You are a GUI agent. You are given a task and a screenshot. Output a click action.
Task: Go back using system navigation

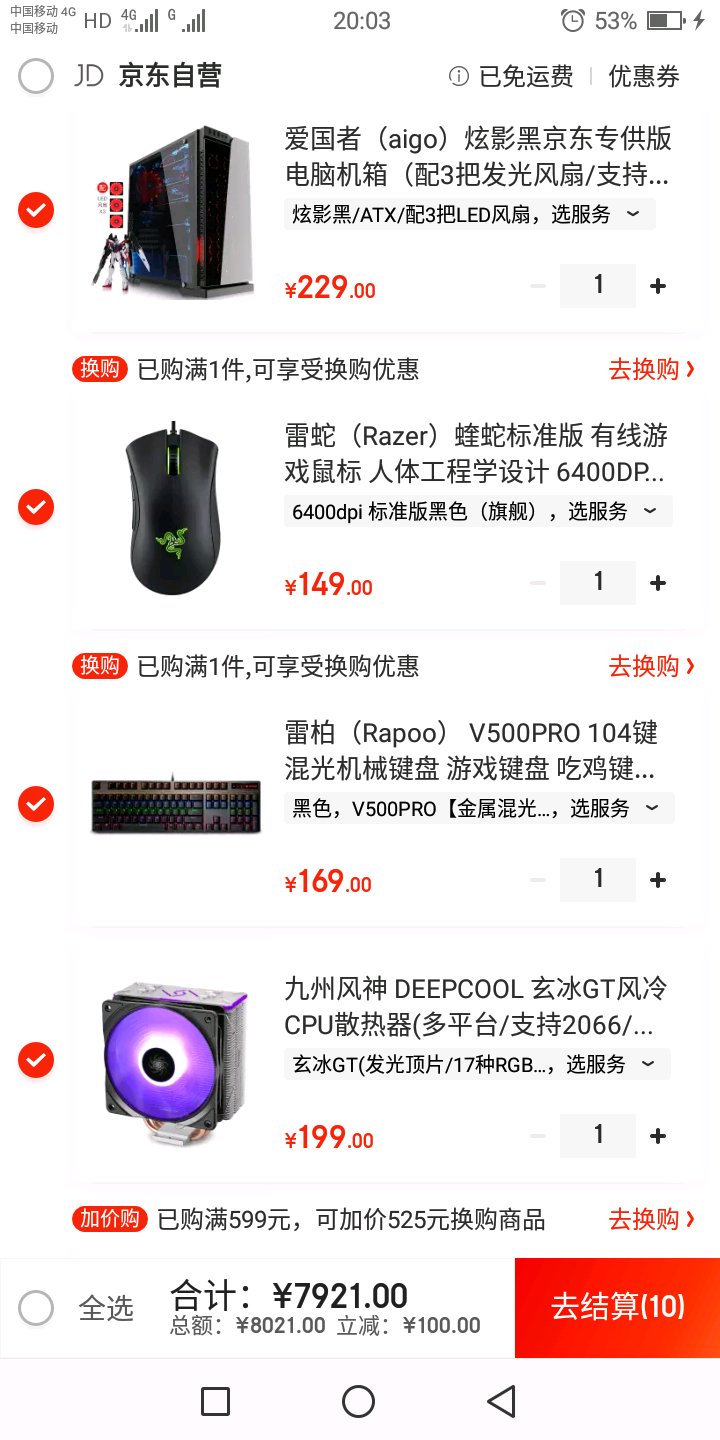(501, 1401)
